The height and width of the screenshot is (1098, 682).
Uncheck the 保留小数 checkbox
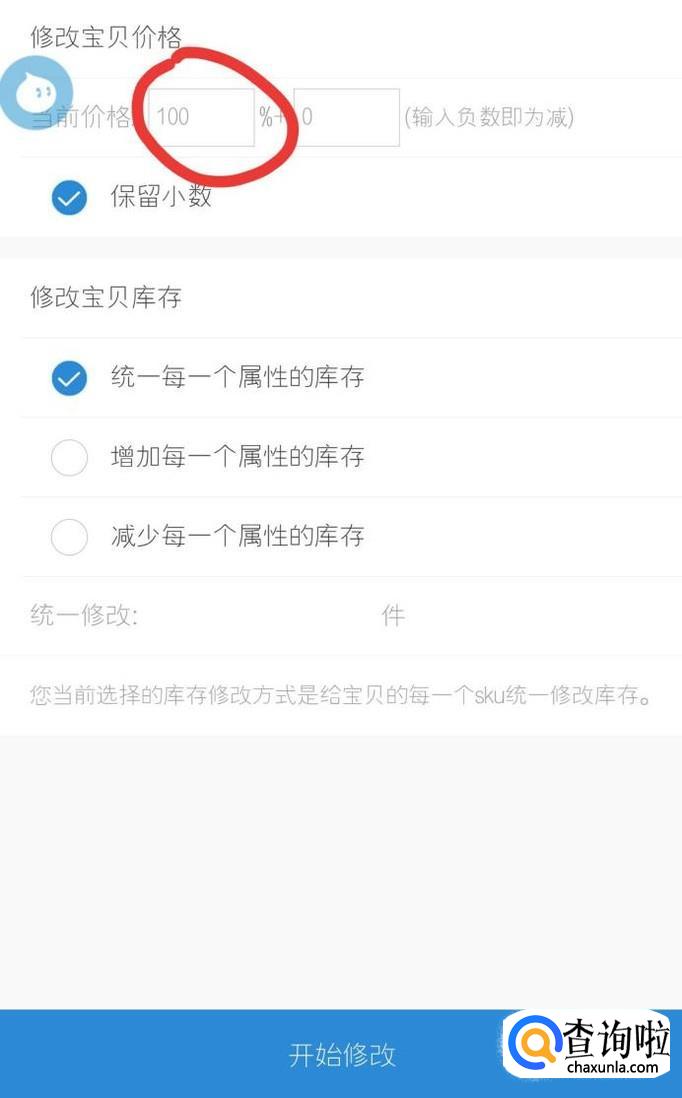(69, 198)
